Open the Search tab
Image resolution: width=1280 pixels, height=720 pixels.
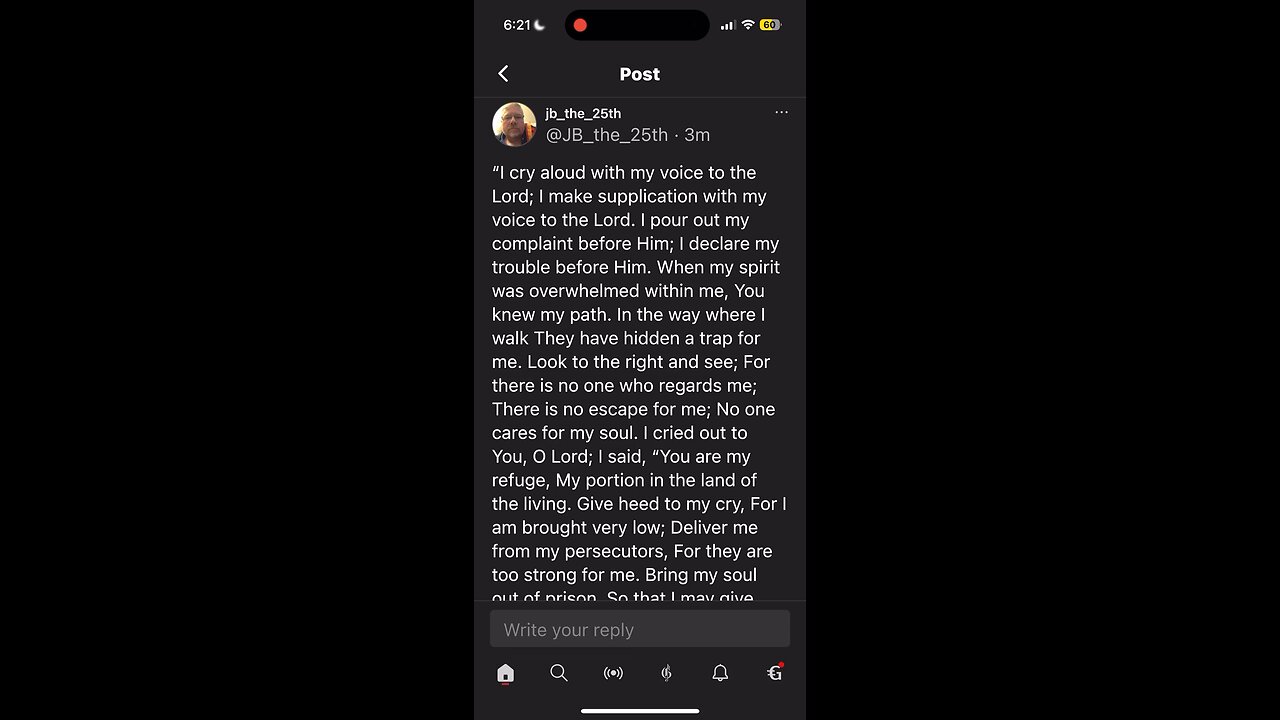pos(559,674)
